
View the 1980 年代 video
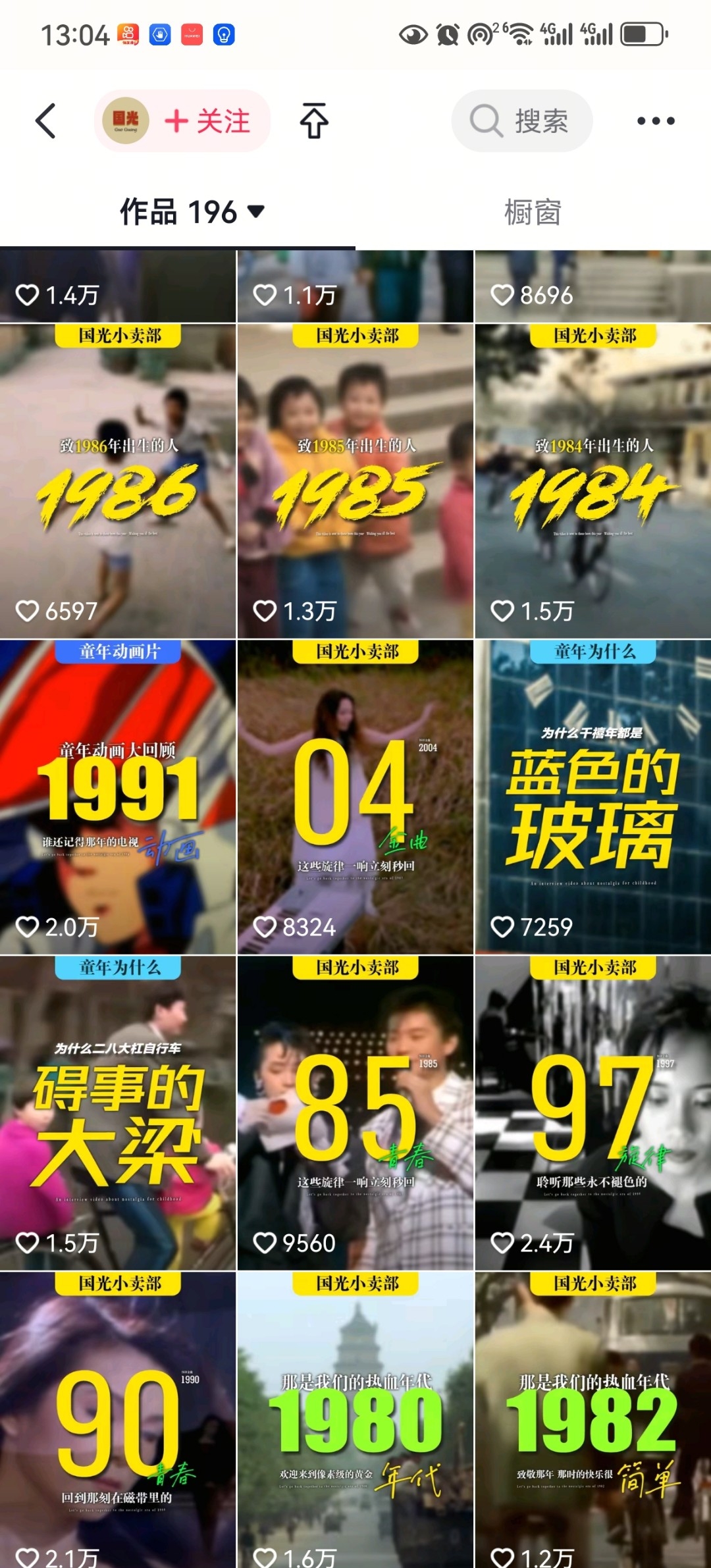click(355, 1420)
